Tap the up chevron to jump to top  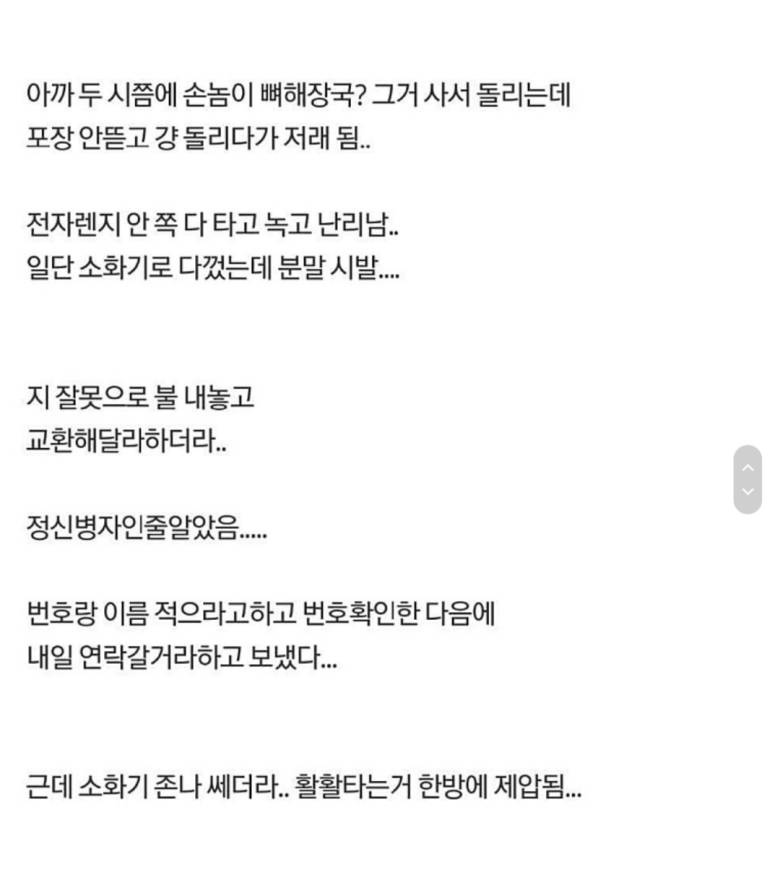747,466
